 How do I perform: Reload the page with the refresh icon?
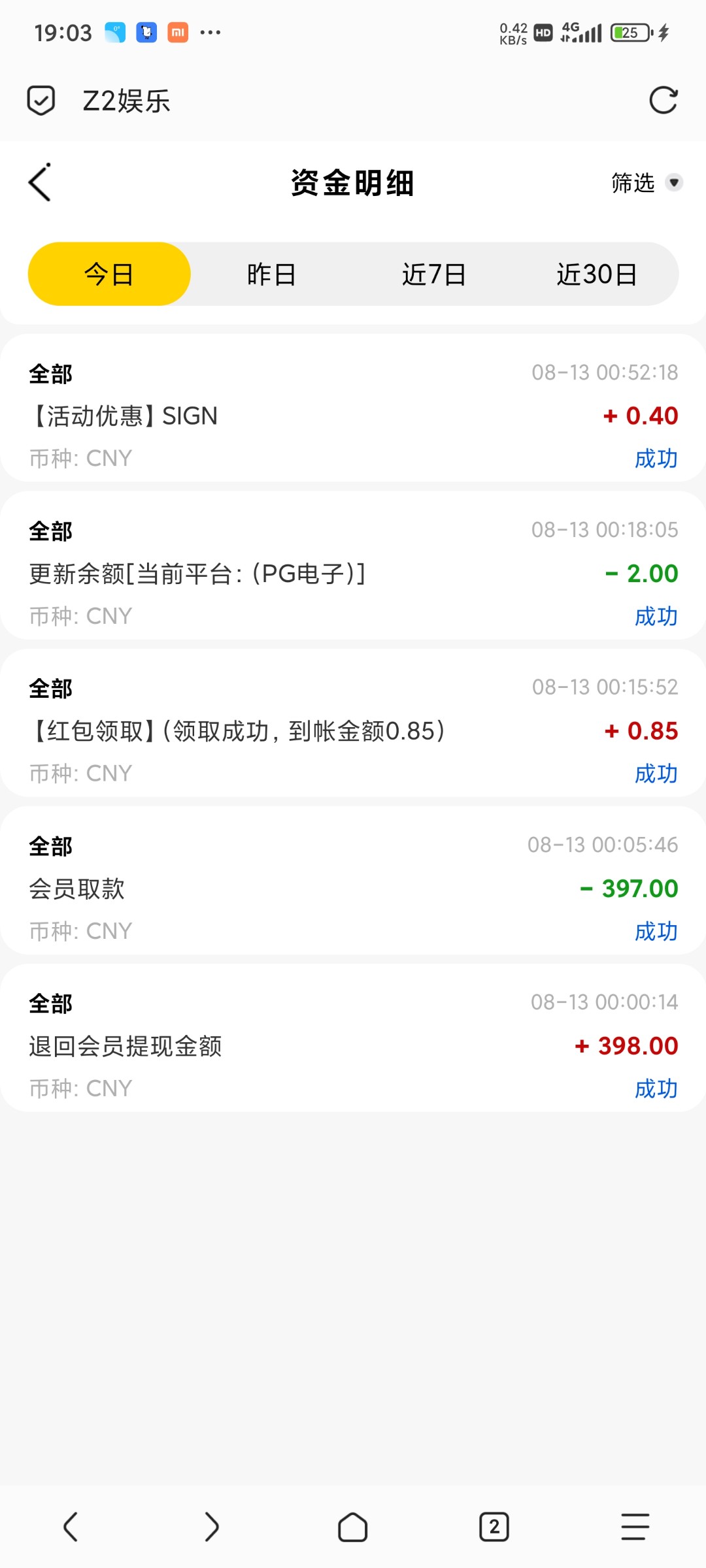[x=664, y=101]
